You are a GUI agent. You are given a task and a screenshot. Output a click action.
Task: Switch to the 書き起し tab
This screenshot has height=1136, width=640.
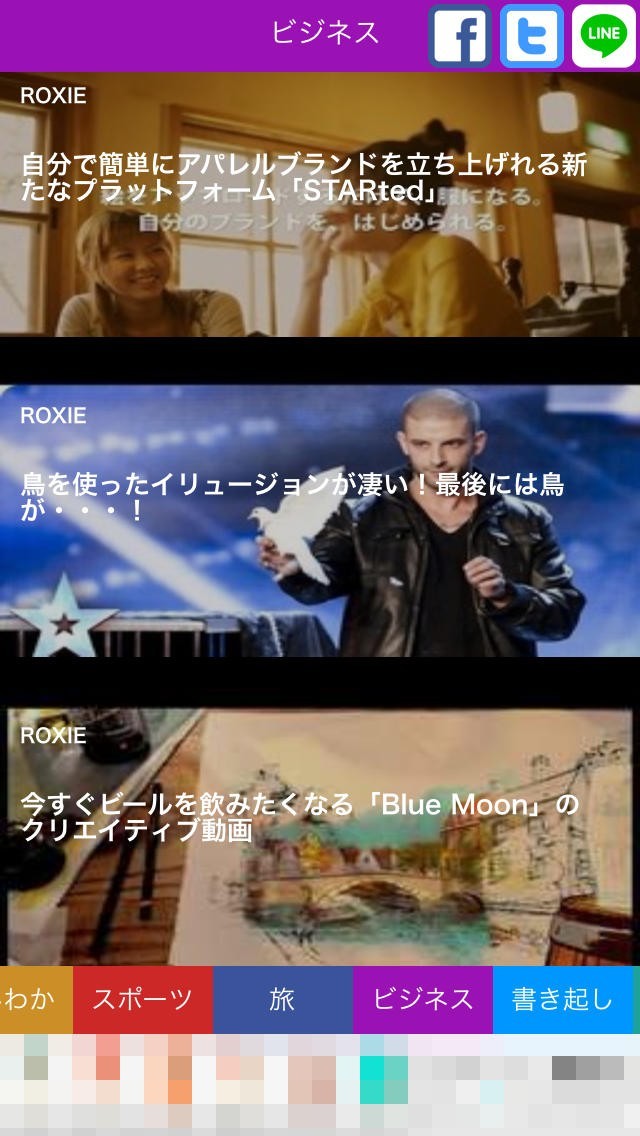click(562, 999)
